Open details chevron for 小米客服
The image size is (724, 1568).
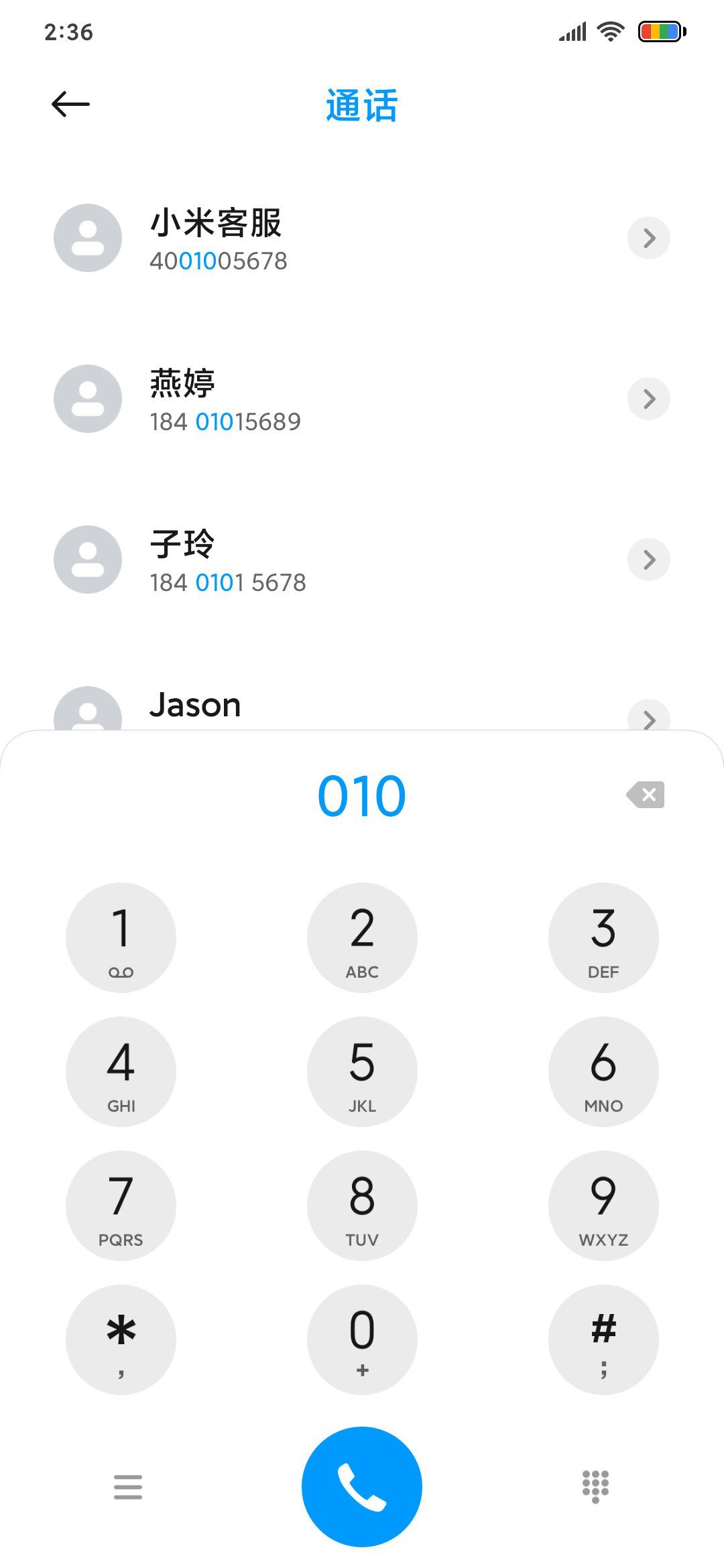[x=649, y=238]
